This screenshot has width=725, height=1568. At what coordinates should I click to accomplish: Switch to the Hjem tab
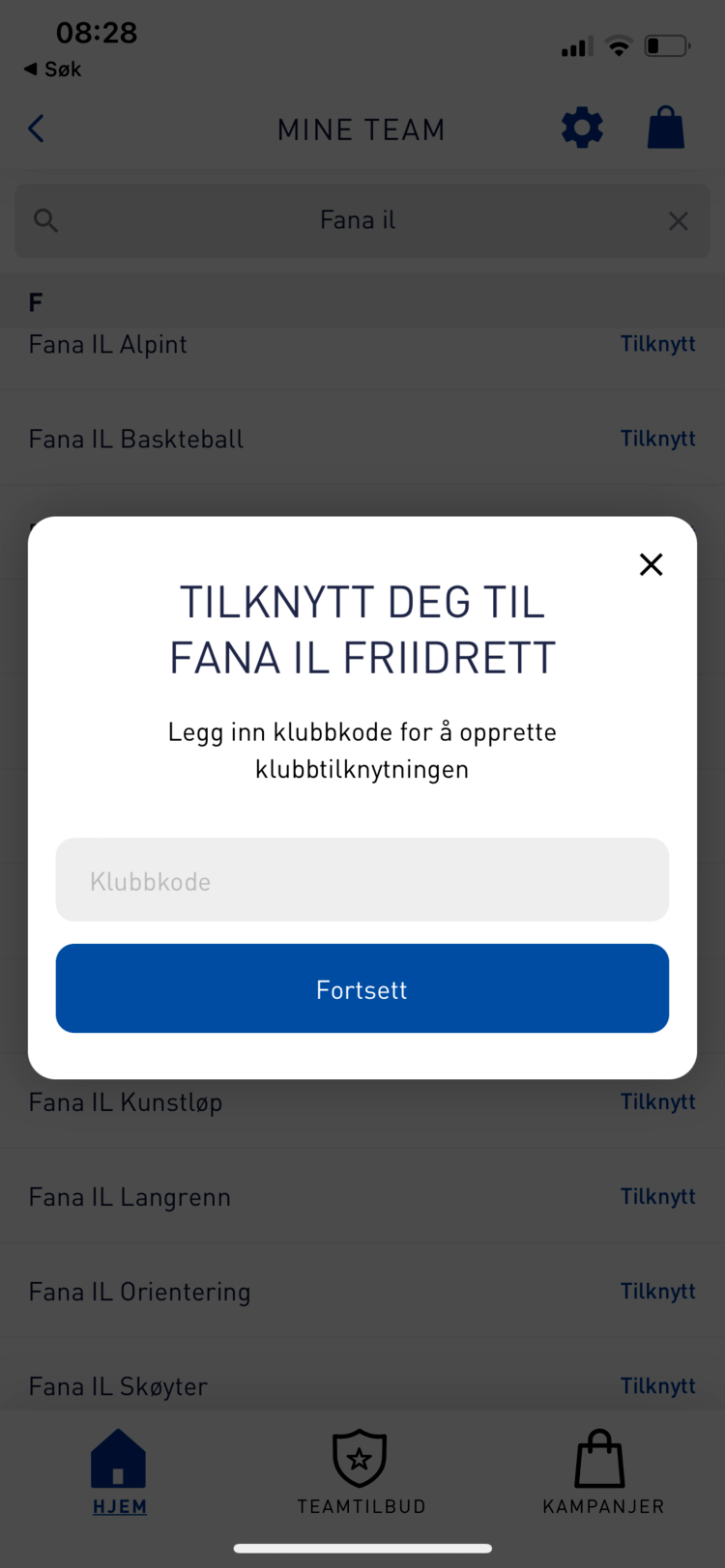click(119, 1471)
